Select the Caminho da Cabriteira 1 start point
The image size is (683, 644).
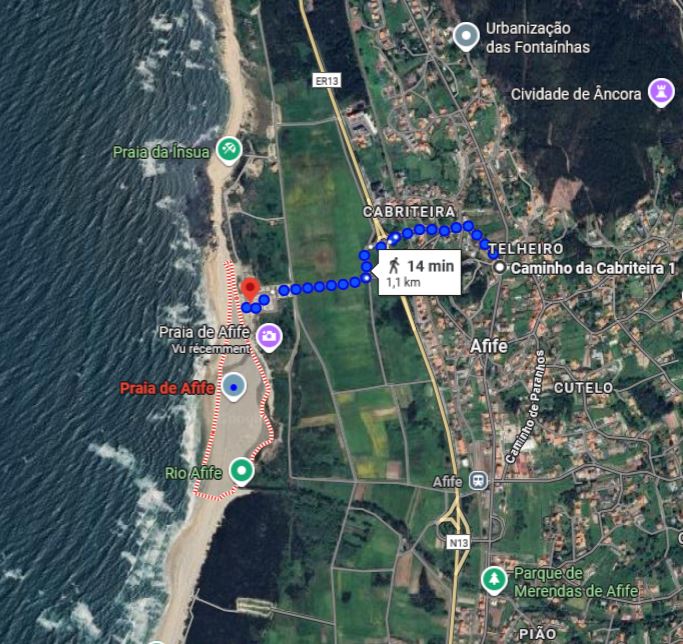pos(499,267)
